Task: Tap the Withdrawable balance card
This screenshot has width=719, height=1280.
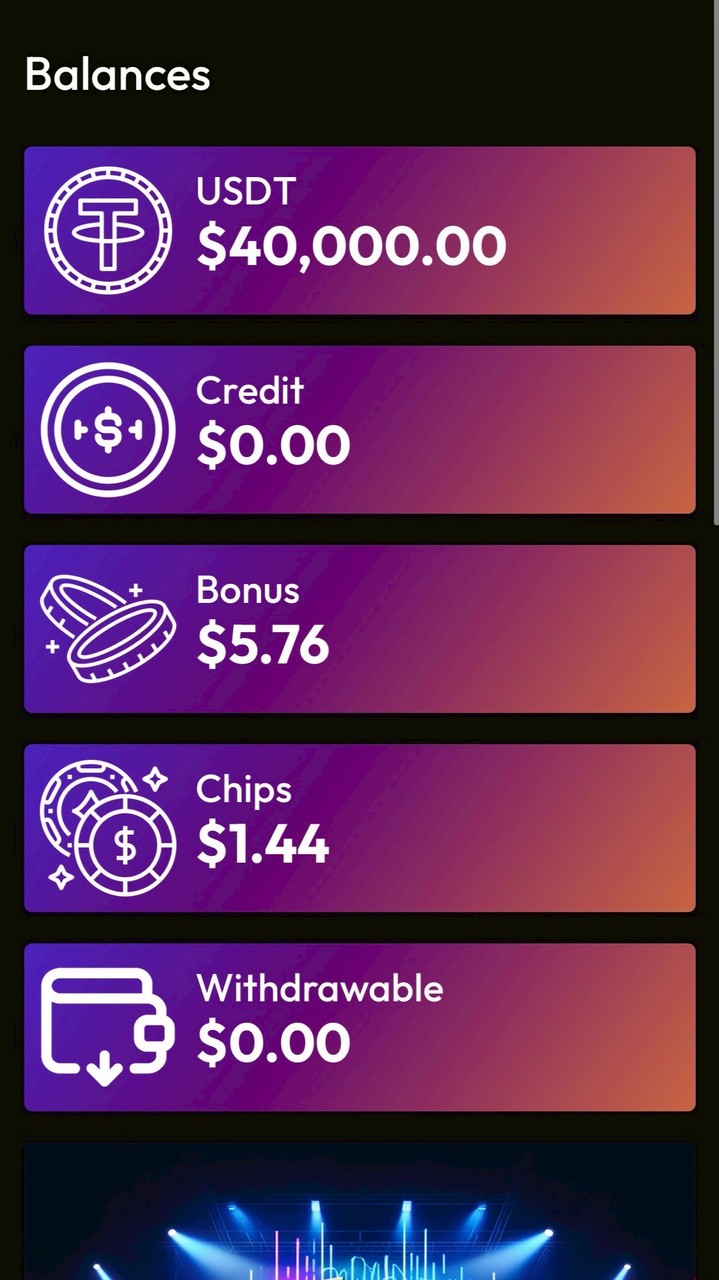Action: tap(359, 1027)
